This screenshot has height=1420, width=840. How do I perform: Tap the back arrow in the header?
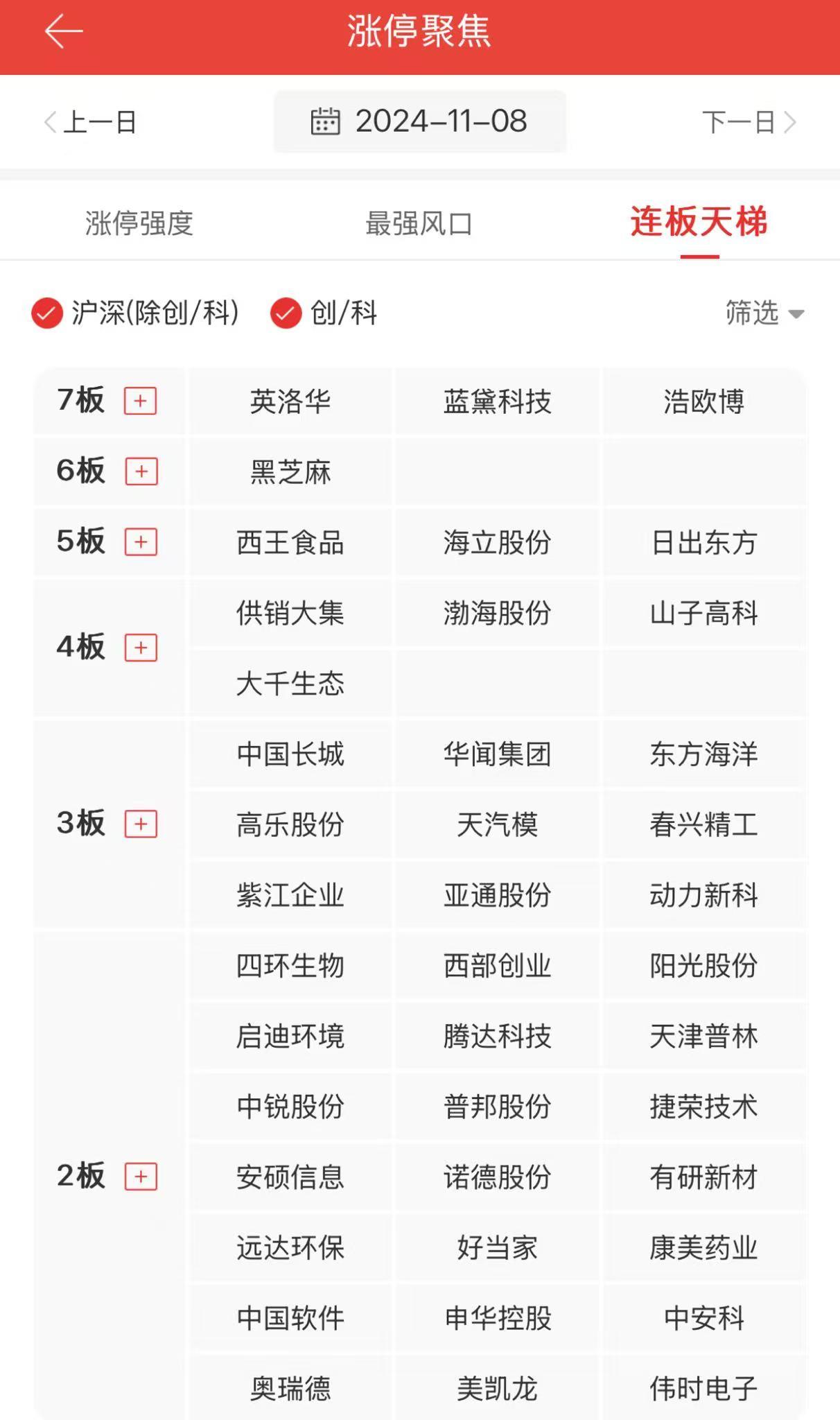click(62, 32)
